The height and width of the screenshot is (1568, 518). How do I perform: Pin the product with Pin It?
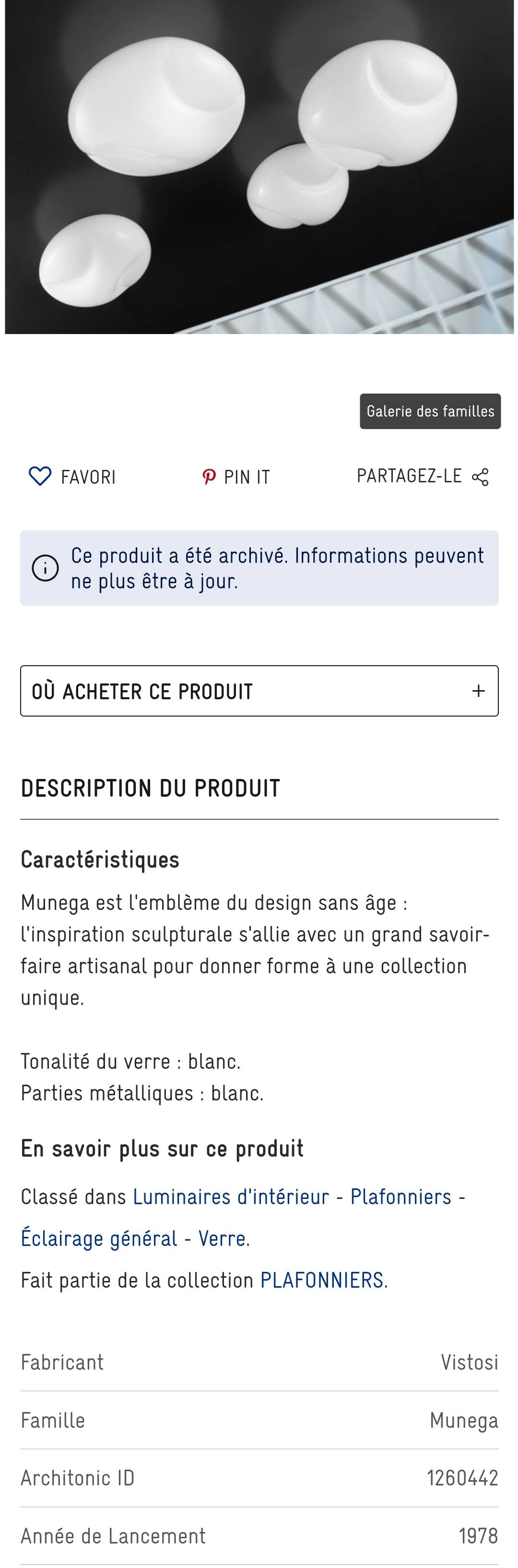(x=236, y=477)
